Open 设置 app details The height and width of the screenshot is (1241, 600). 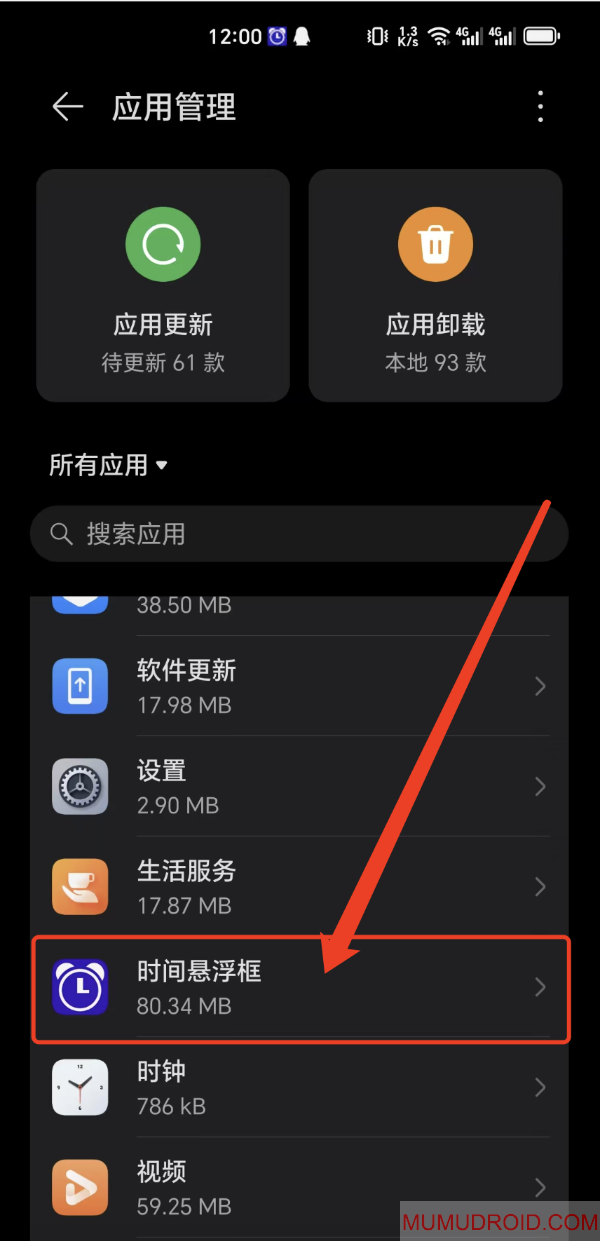tap(299, 786)
